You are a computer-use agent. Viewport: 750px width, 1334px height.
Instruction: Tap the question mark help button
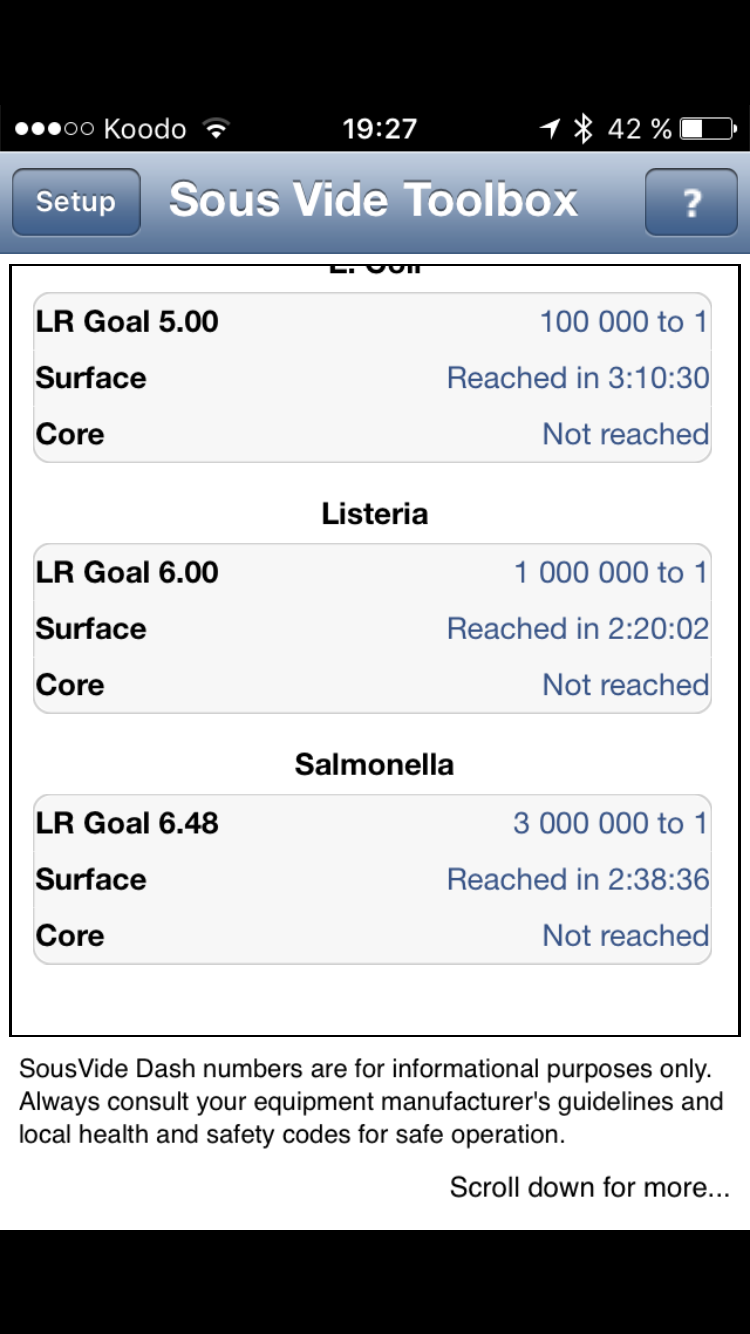click(691, 202)
